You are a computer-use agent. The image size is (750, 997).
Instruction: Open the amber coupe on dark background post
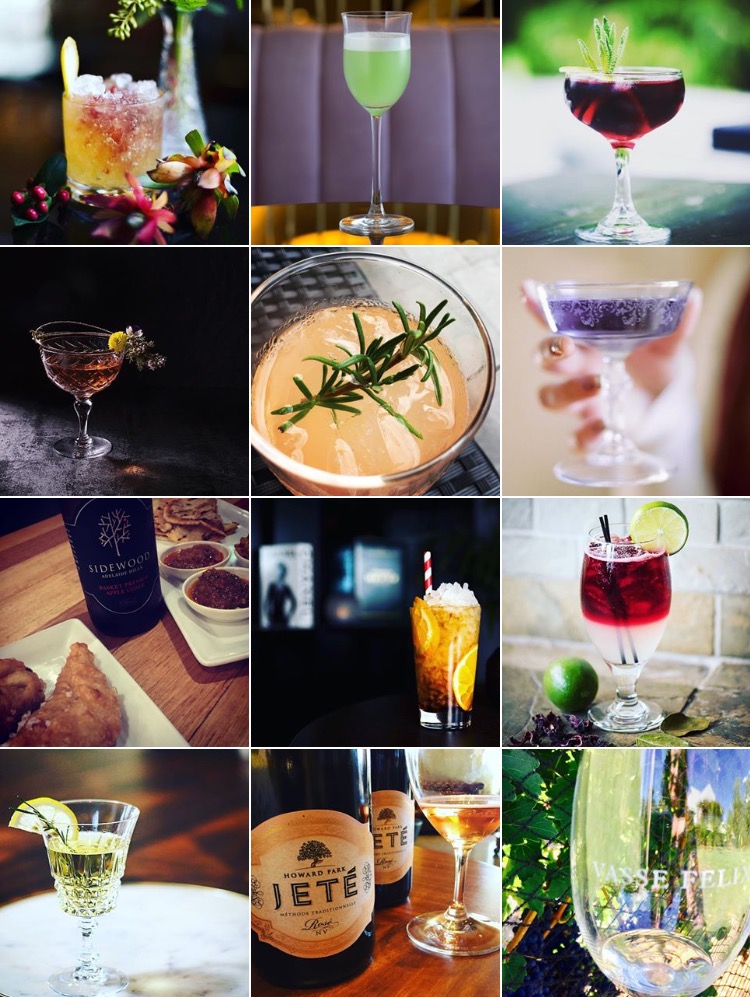coord(124,372)
